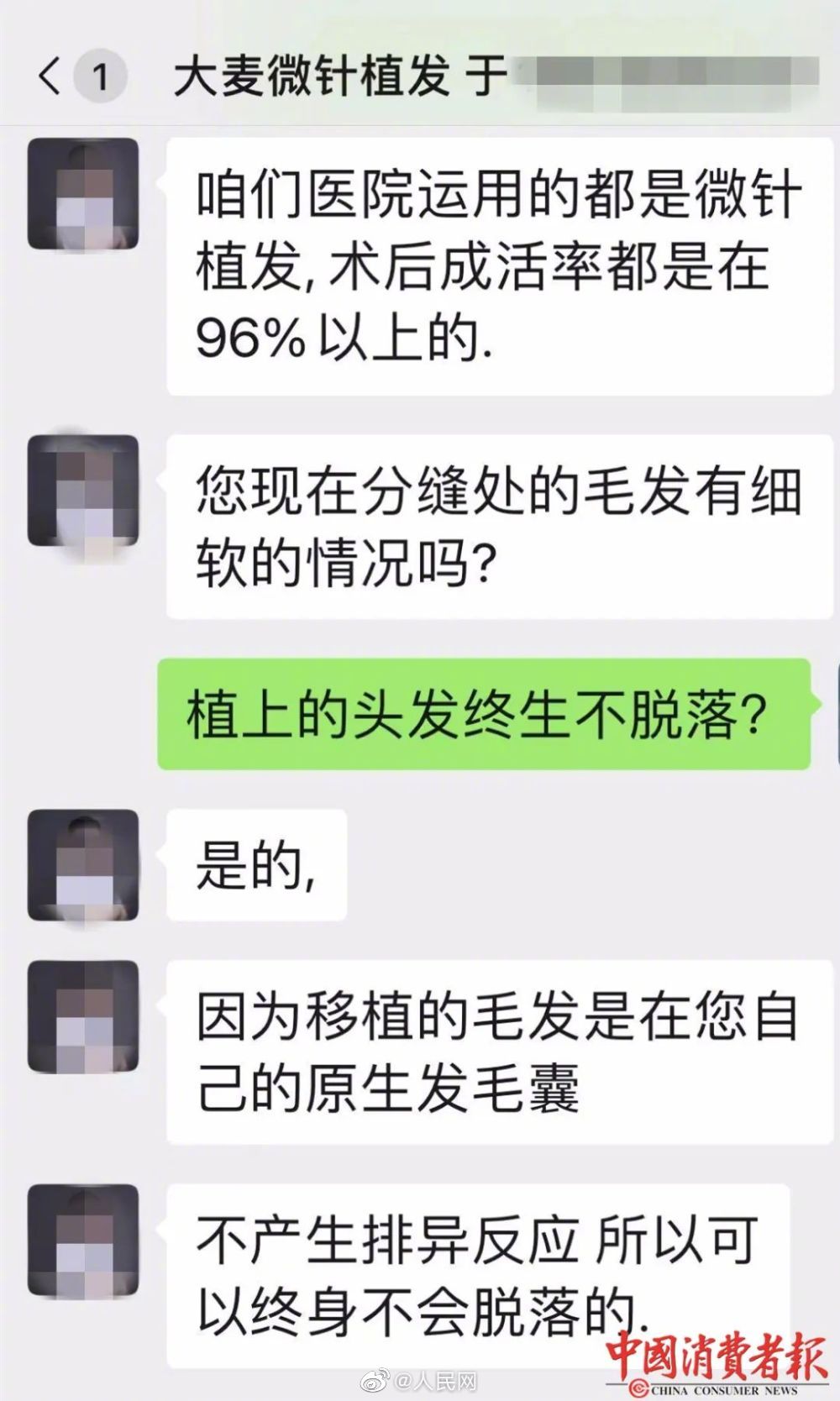This screenshot has width=840, height=1401.
Task: Go back to the chat list
Action: (50, 76)
